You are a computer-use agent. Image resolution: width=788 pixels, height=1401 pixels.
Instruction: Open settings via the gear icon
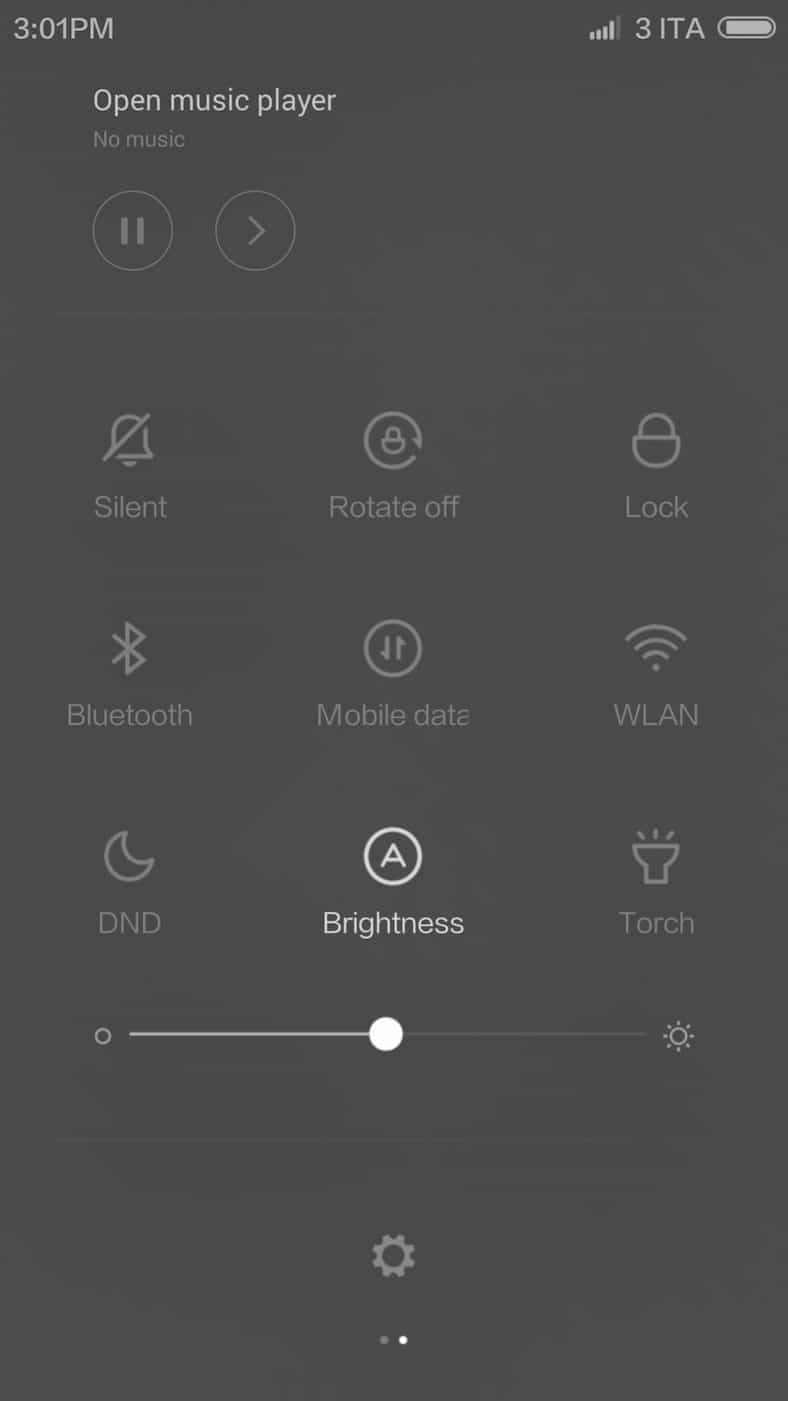(x=393, y=1256)
